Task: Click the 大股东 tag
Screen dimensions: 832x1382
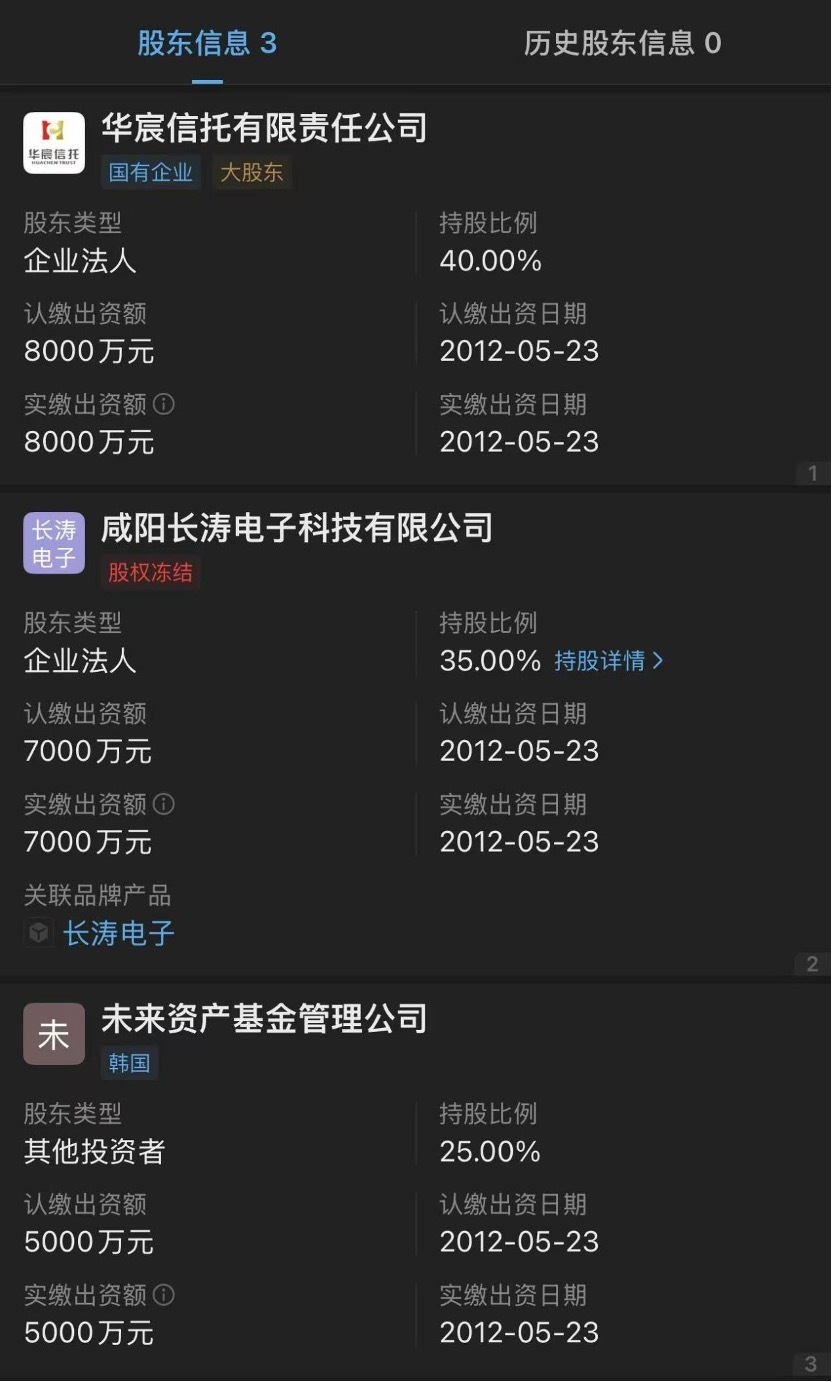Action: (x=252, y=172)
